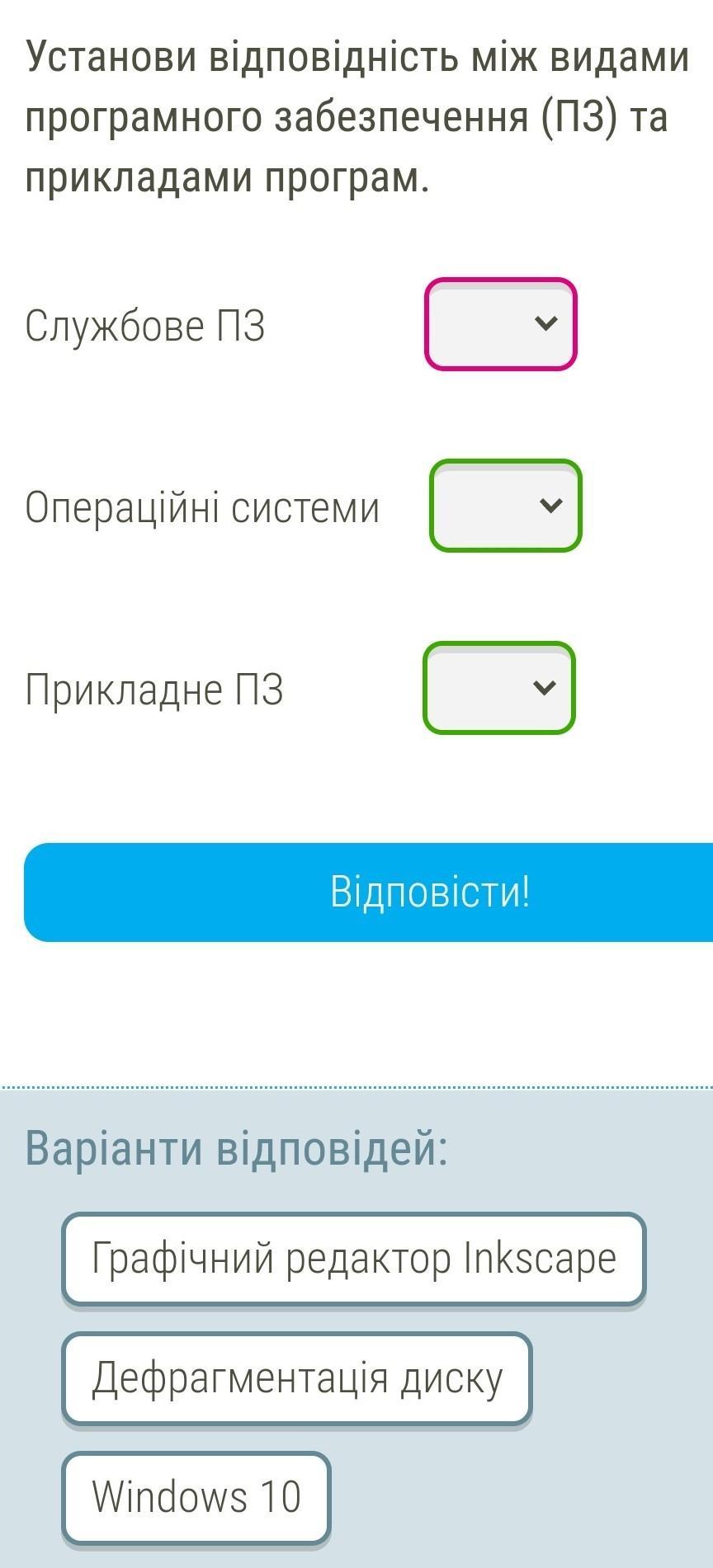Expand the dropdown next to Службове ПЗ

[x=500, y=324]
